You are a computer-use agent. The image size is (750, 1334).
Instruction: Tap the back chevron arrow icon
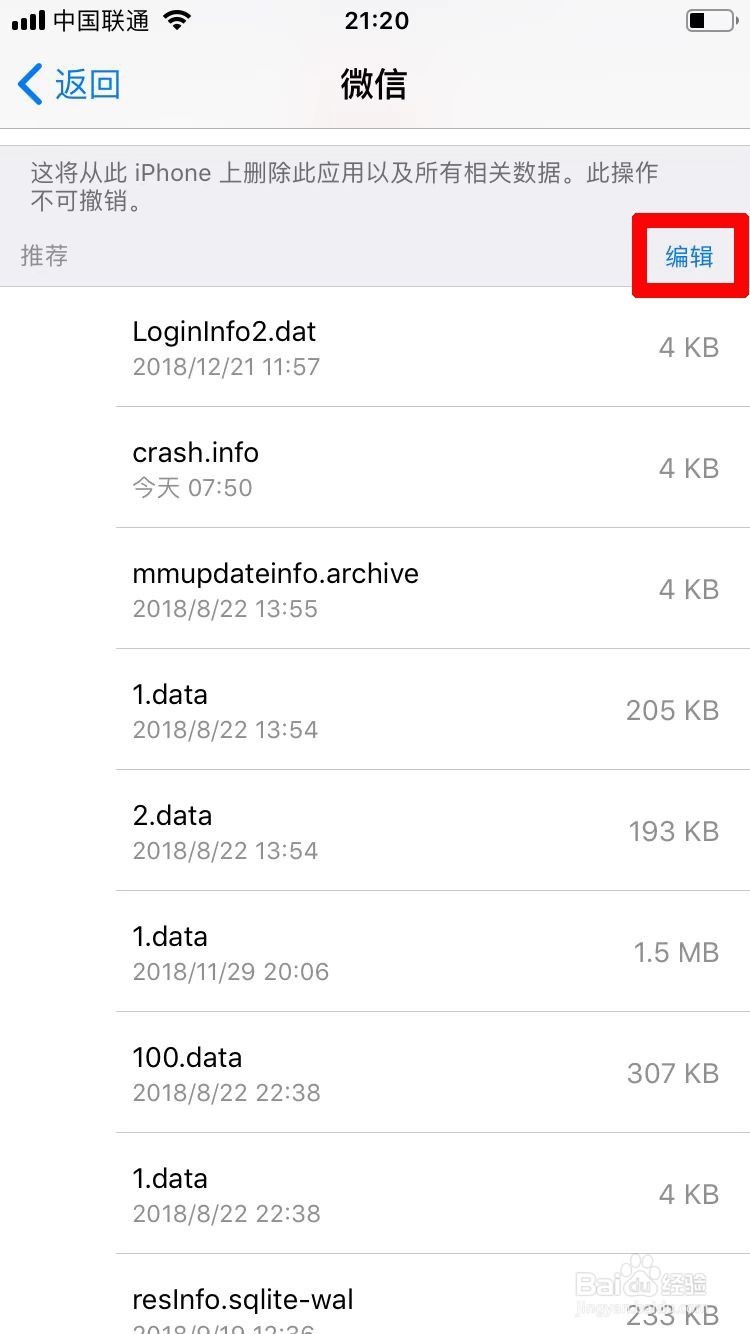[x=28, y=84]
